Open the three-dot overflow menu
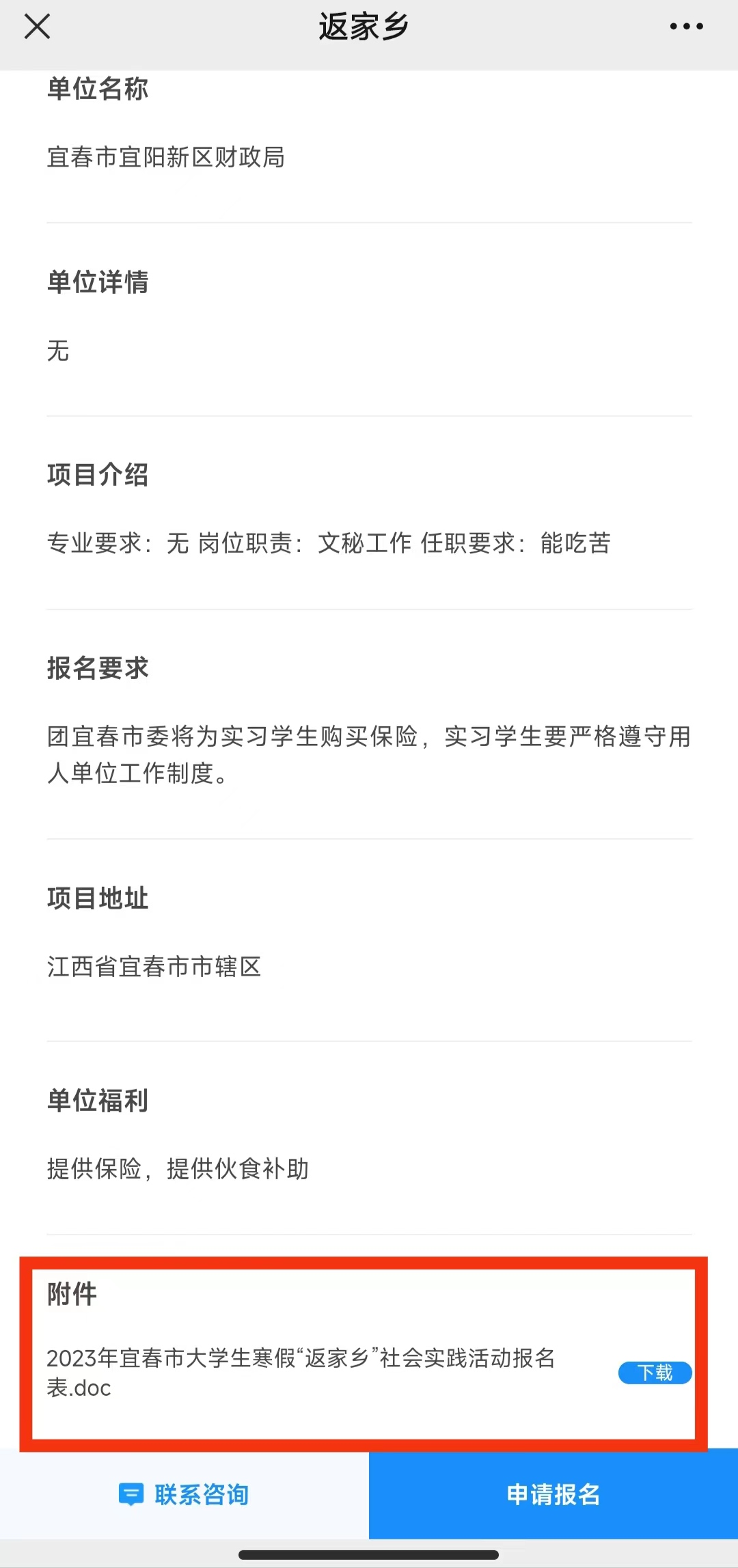 tap(686, 27)
